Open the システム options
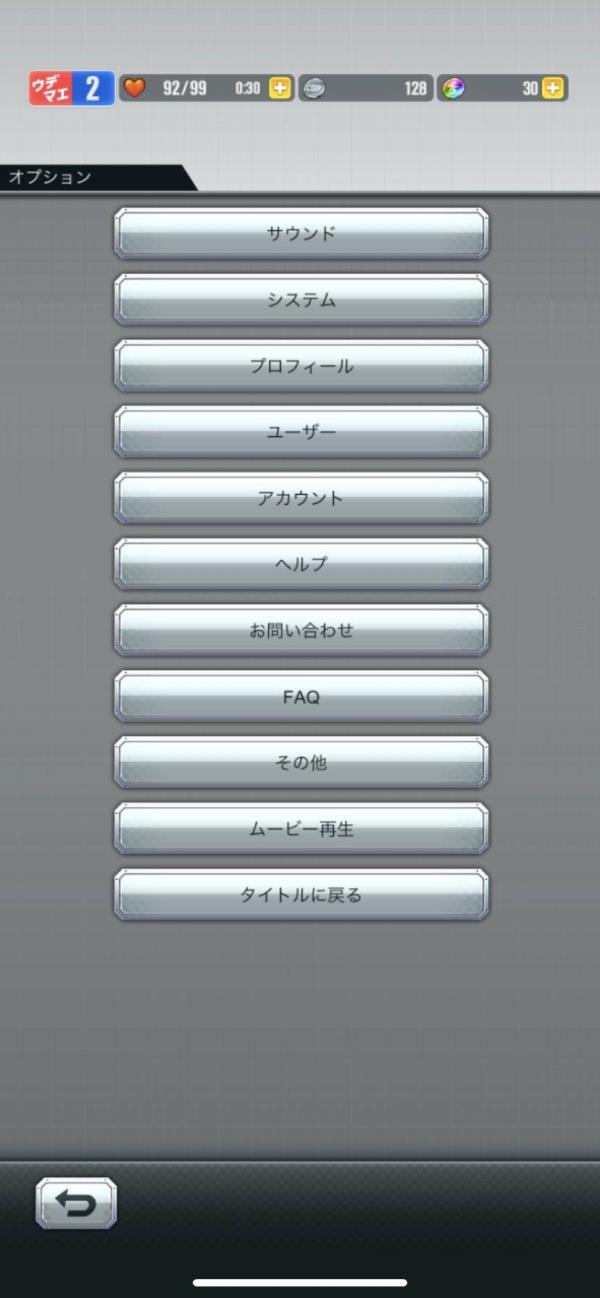 pos(301,300)
